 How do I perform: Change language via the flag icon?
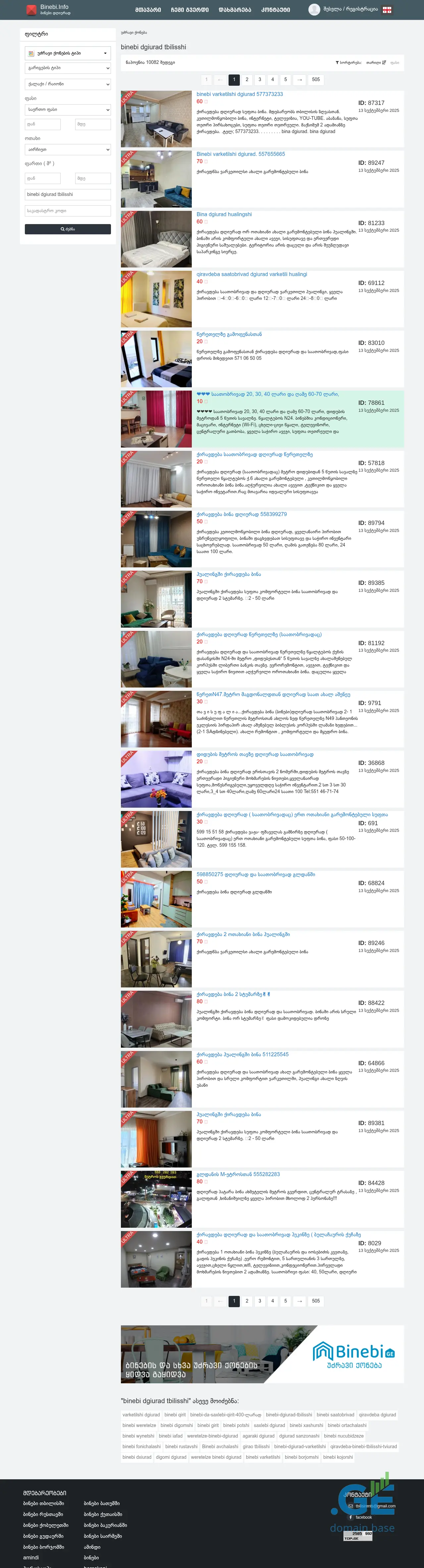point(387,10)
